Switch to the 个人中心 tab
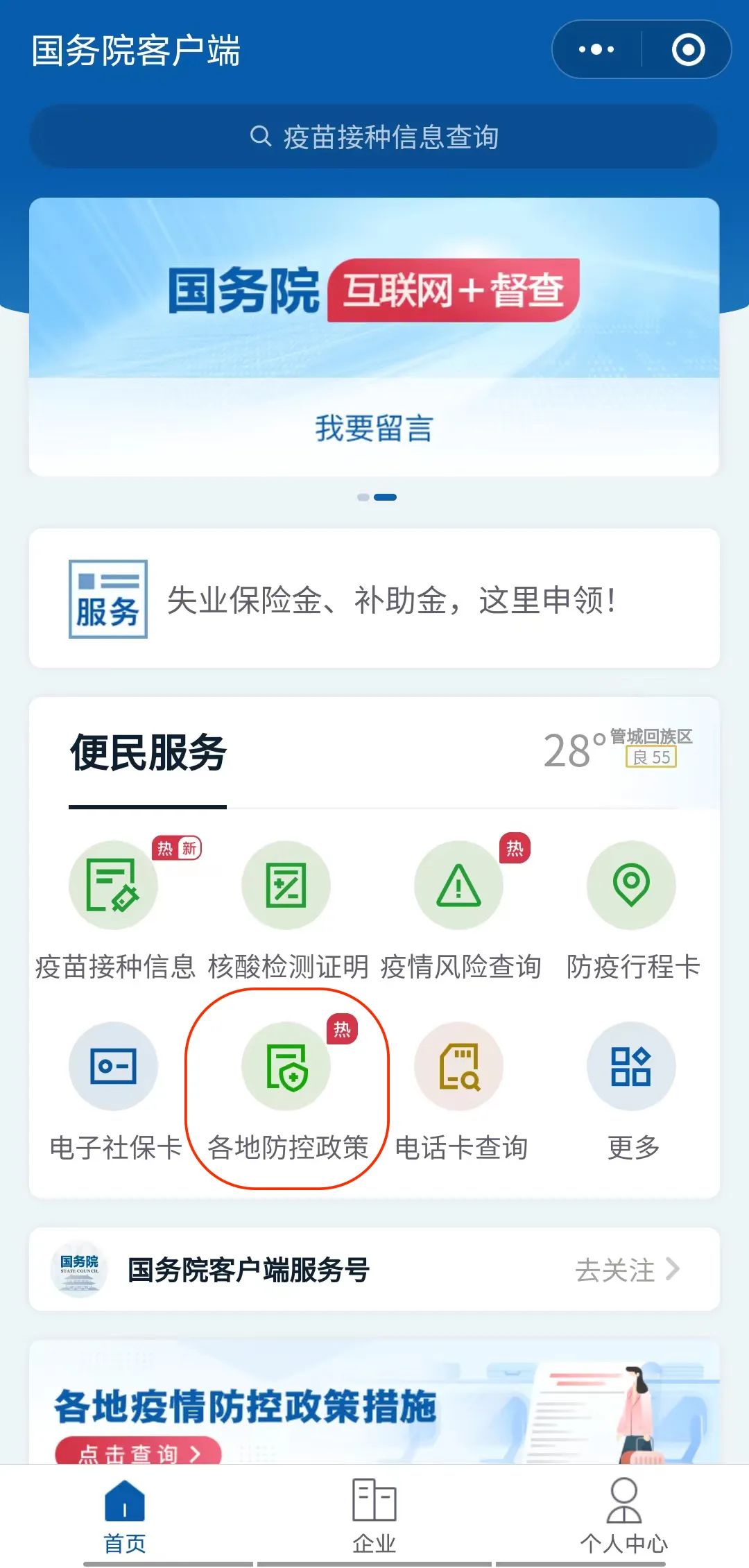Screen dimensions: 749x1568 623,1516
